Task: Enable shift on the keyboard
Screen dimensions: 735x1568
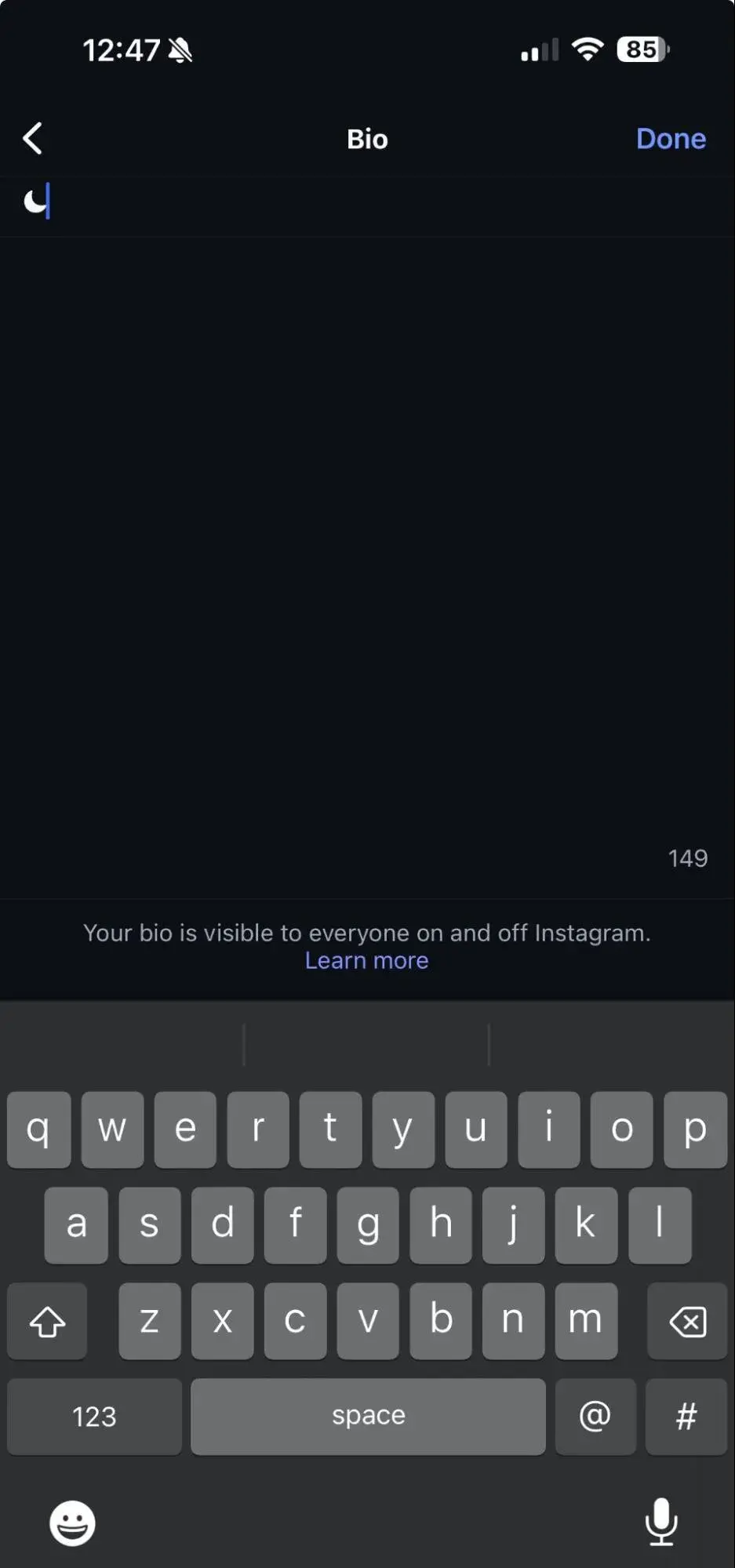Action: tap(47, 1321)
